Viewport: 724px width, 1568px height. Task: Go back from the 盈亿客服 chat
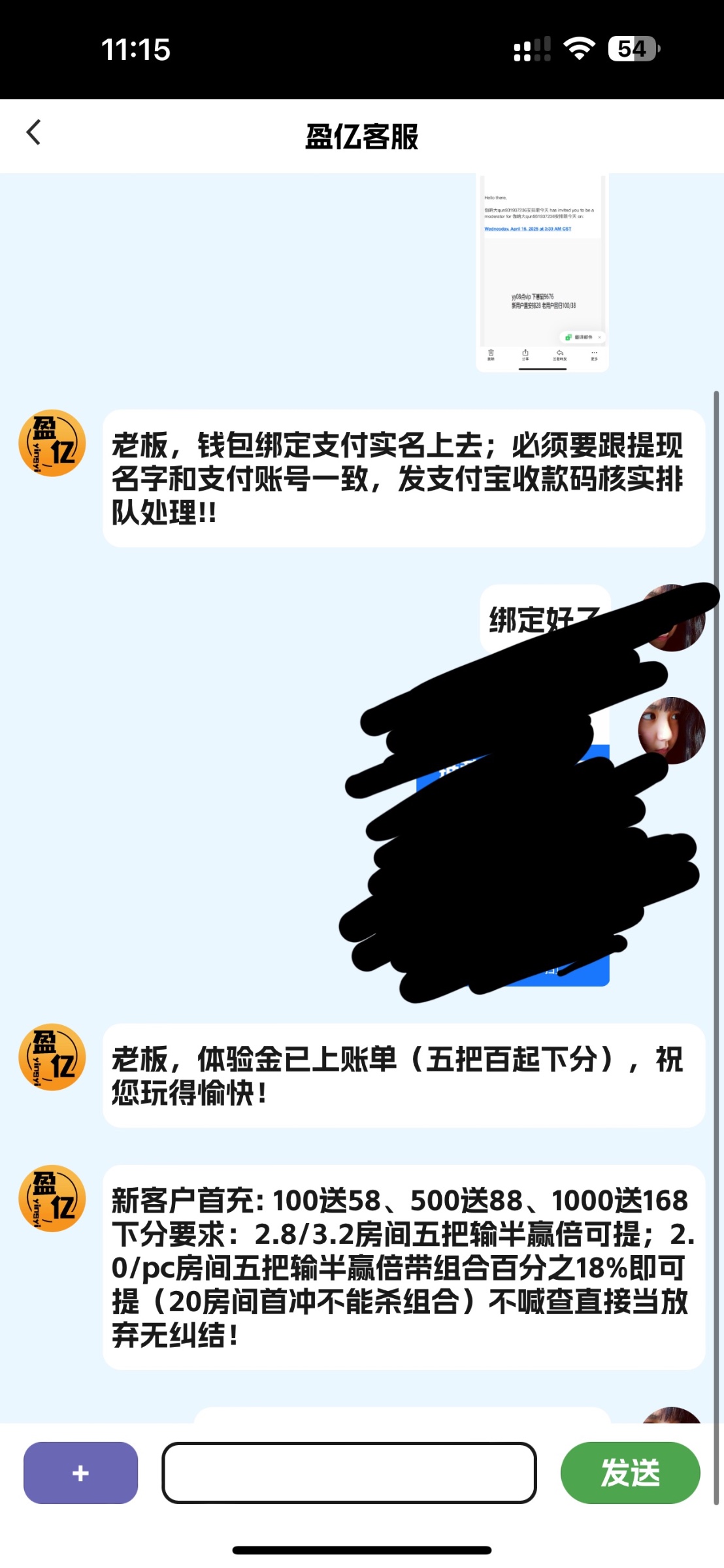tap(34, 133)
